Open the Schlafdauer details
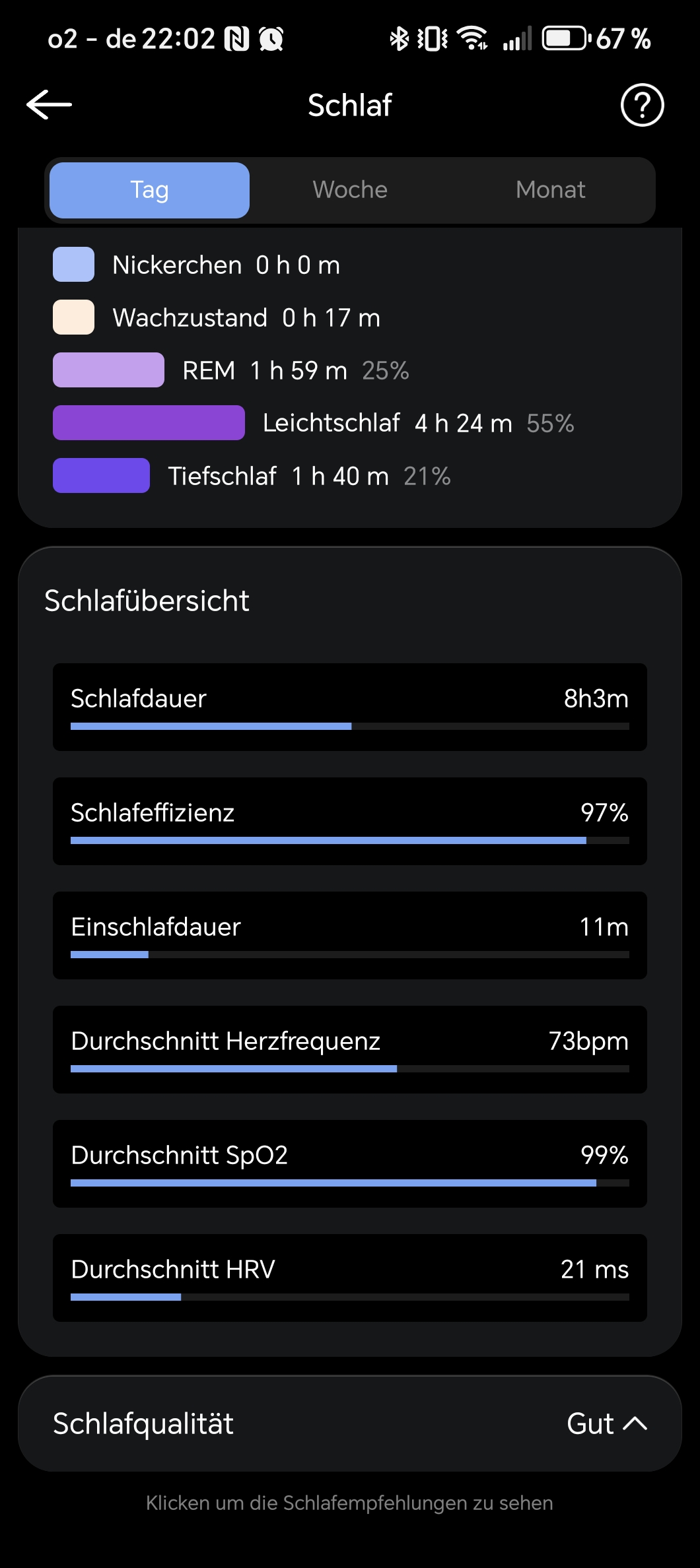 tap(350, 707)
